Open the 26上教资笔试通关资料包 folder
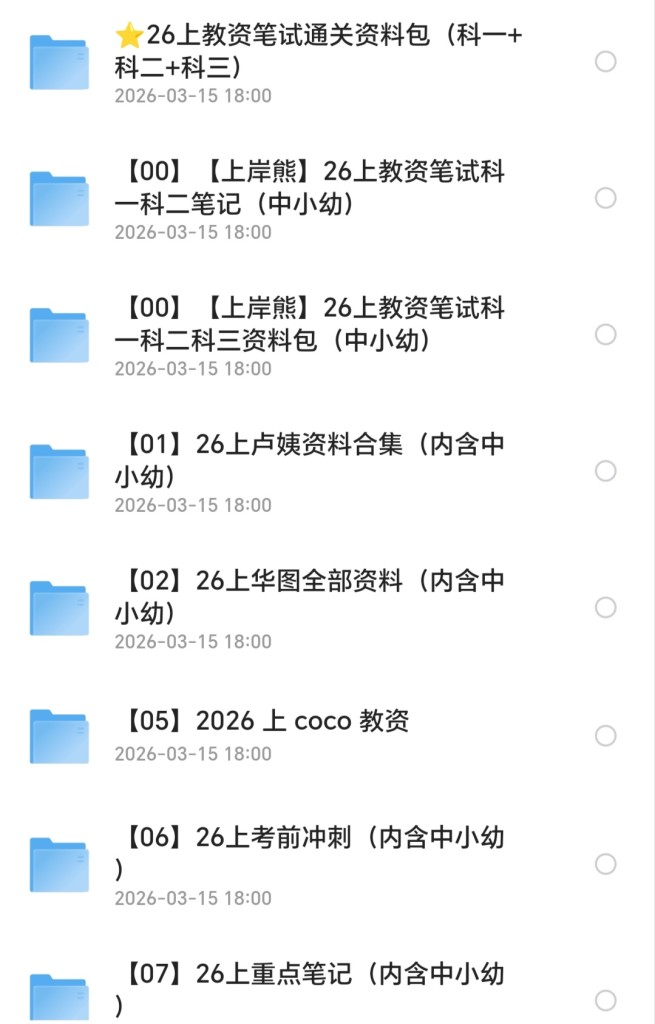655x1024 pixels. click(x=318, y=51)
